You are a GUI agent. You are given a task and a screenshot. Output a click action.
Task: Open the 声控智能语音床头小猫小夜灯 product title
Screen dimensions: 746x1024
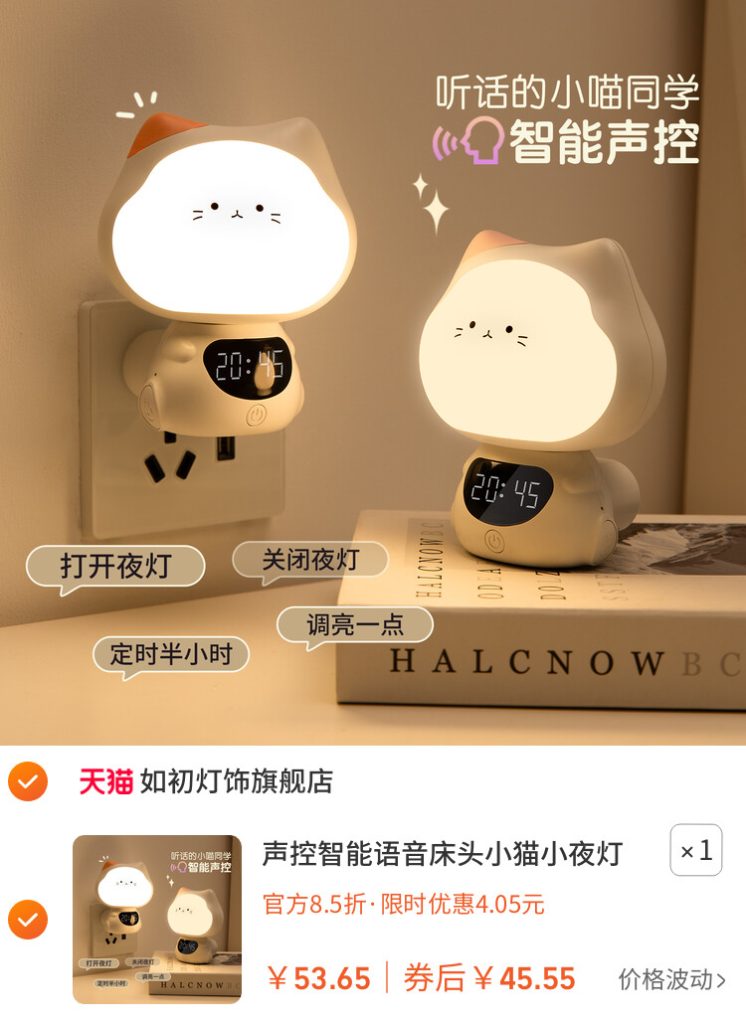coord(442,853)
